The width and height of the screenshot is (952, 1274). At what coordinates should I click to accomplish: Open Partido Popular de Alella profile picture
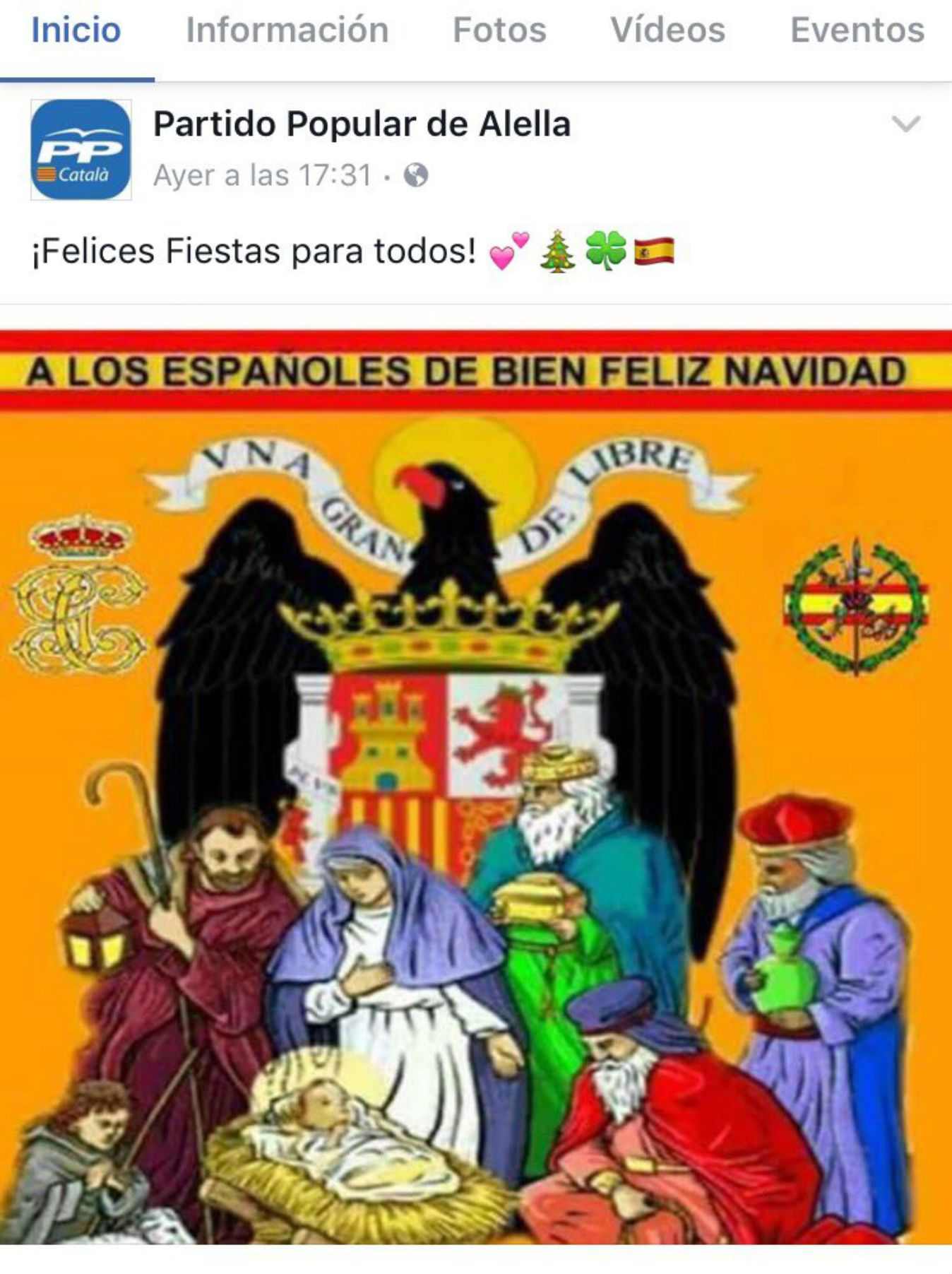tap(81, 150)
